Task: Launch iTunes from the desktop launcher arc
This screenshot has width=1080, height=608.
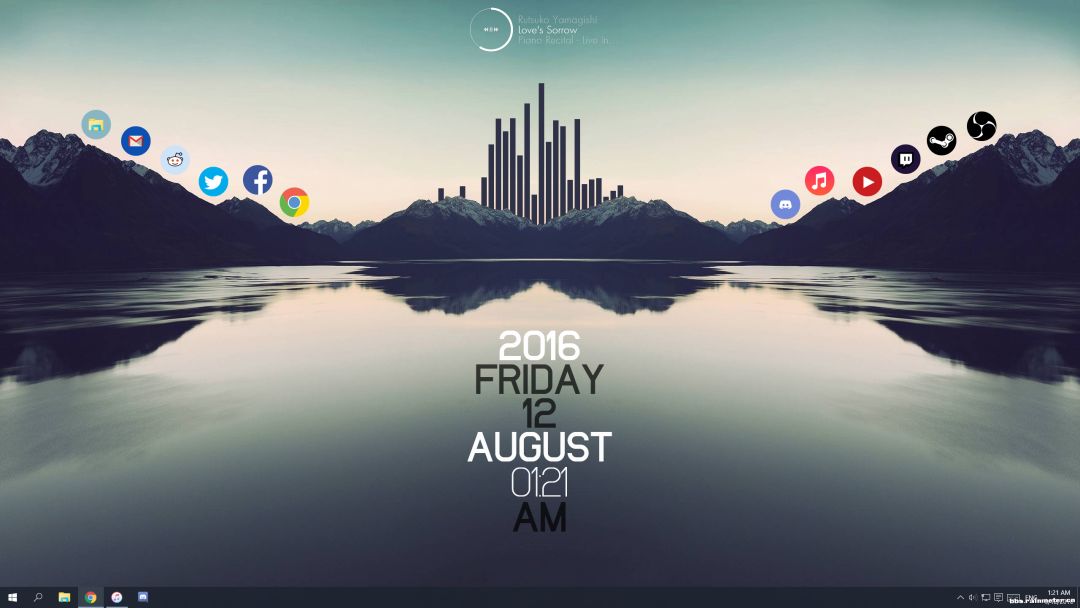Action: click(x=819, y=181)
